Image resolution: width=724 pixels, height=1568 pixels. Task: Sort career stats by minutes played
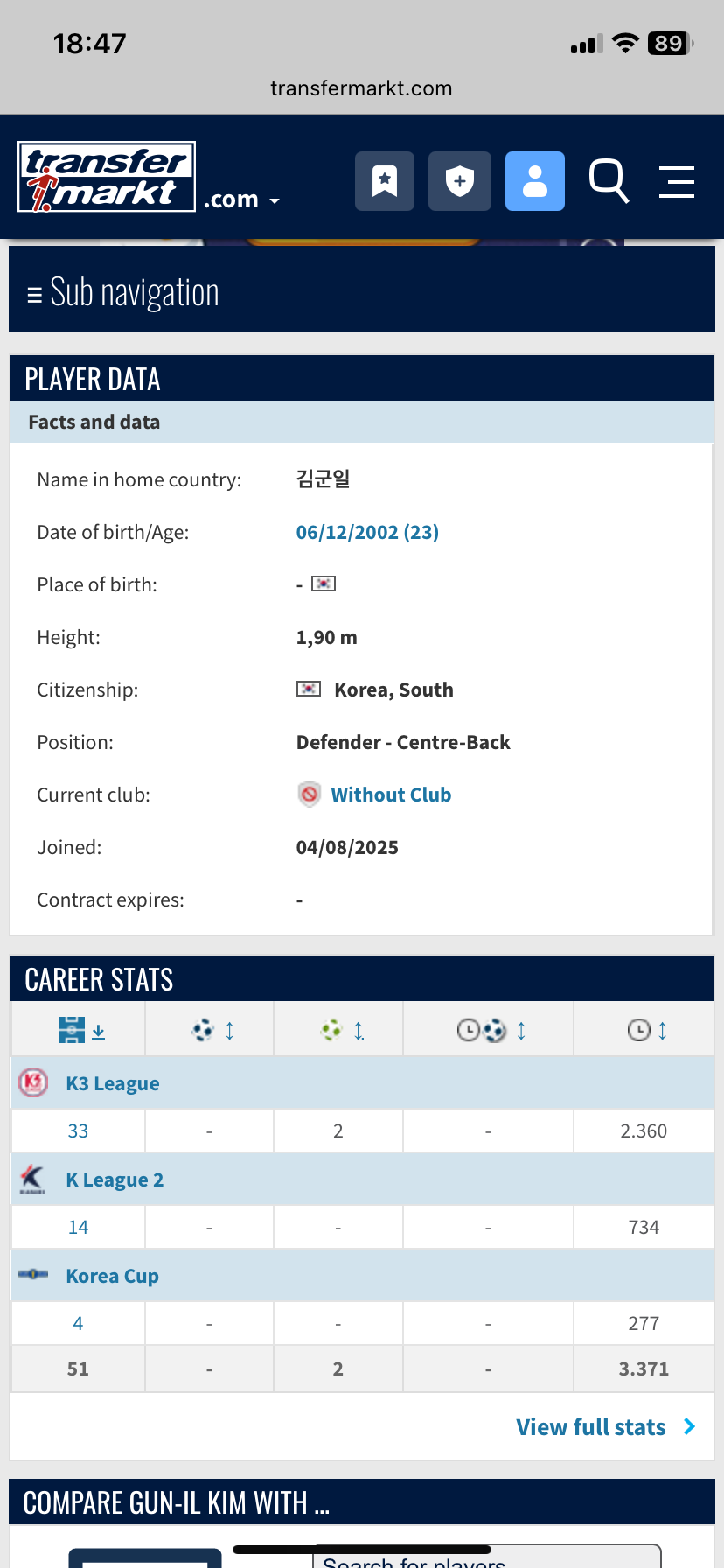[647, 1031]
